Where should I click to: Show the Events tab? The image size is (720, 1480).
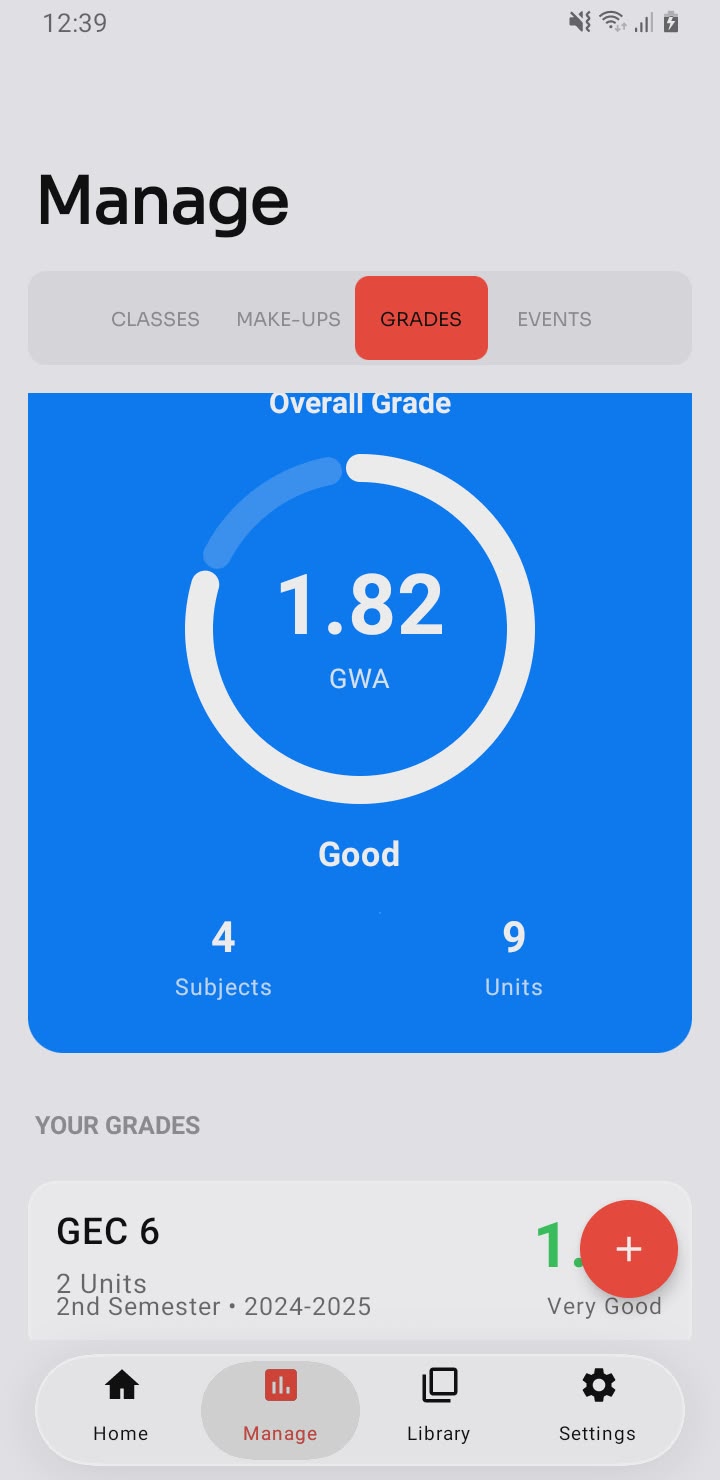pyautogui.click(x=554, y=319)
